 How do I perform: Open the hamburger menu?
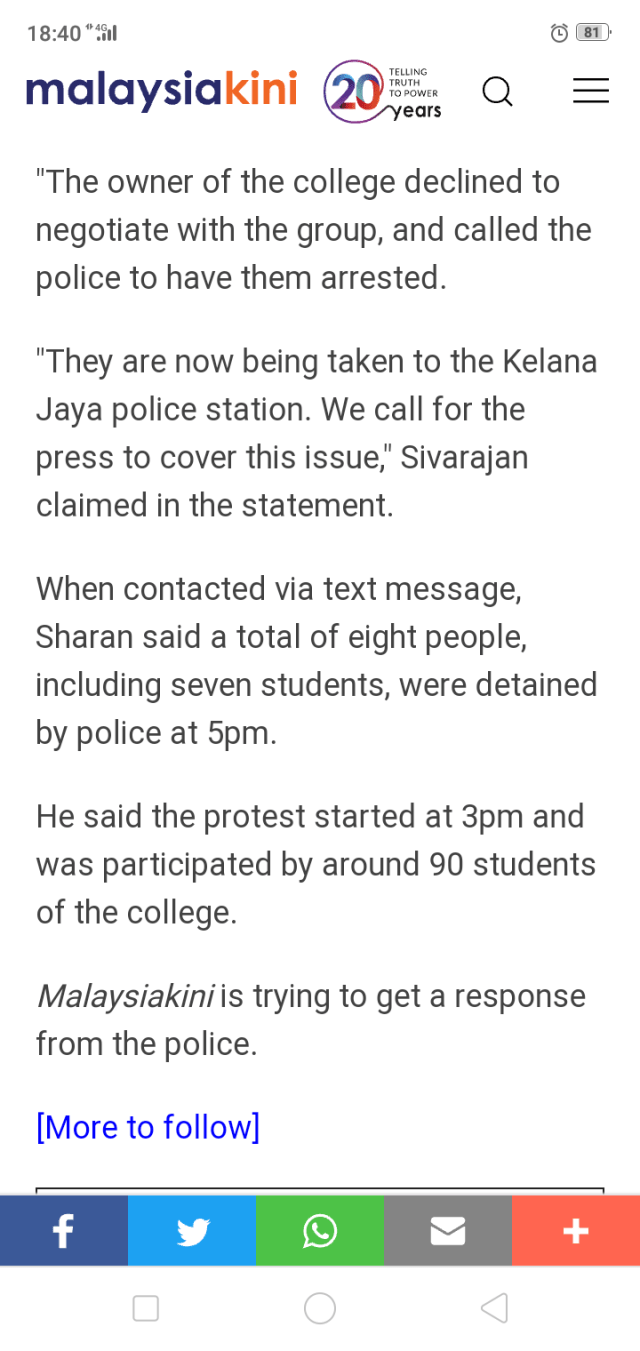pos(590,91)
